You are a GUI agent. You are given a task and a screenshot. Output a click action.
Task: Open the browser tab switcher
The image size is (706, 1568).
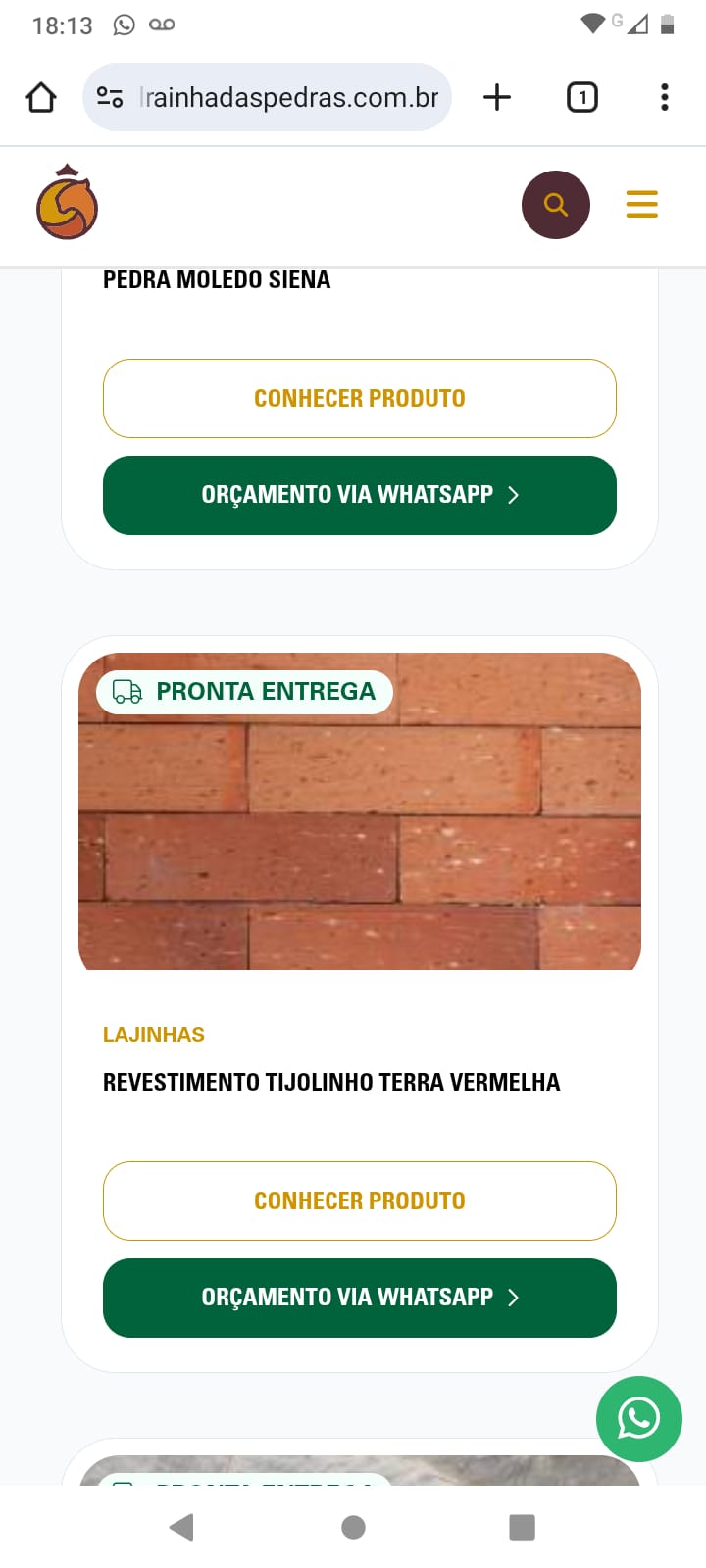[581, 97]
